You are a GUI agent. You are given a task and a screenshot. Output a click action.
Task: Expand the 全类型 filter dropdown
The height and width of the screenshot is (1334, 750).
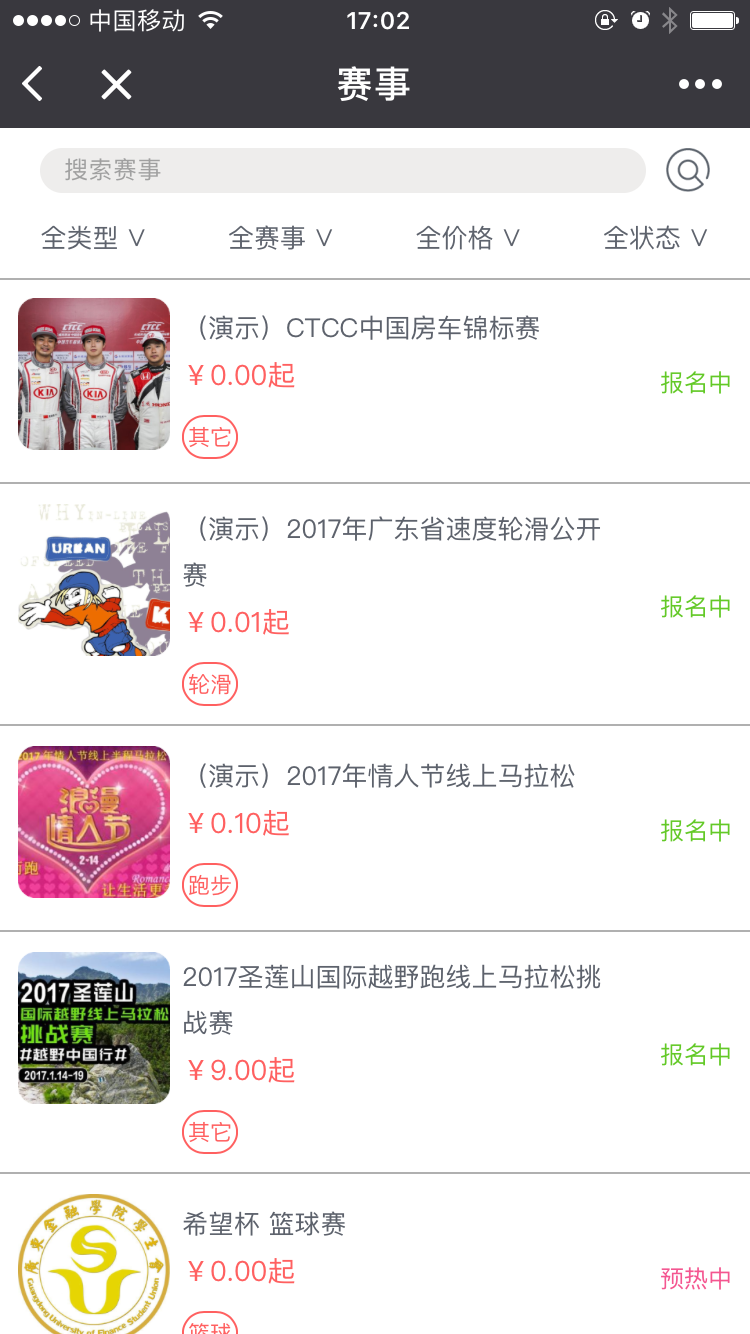click(x=93, y=238)
